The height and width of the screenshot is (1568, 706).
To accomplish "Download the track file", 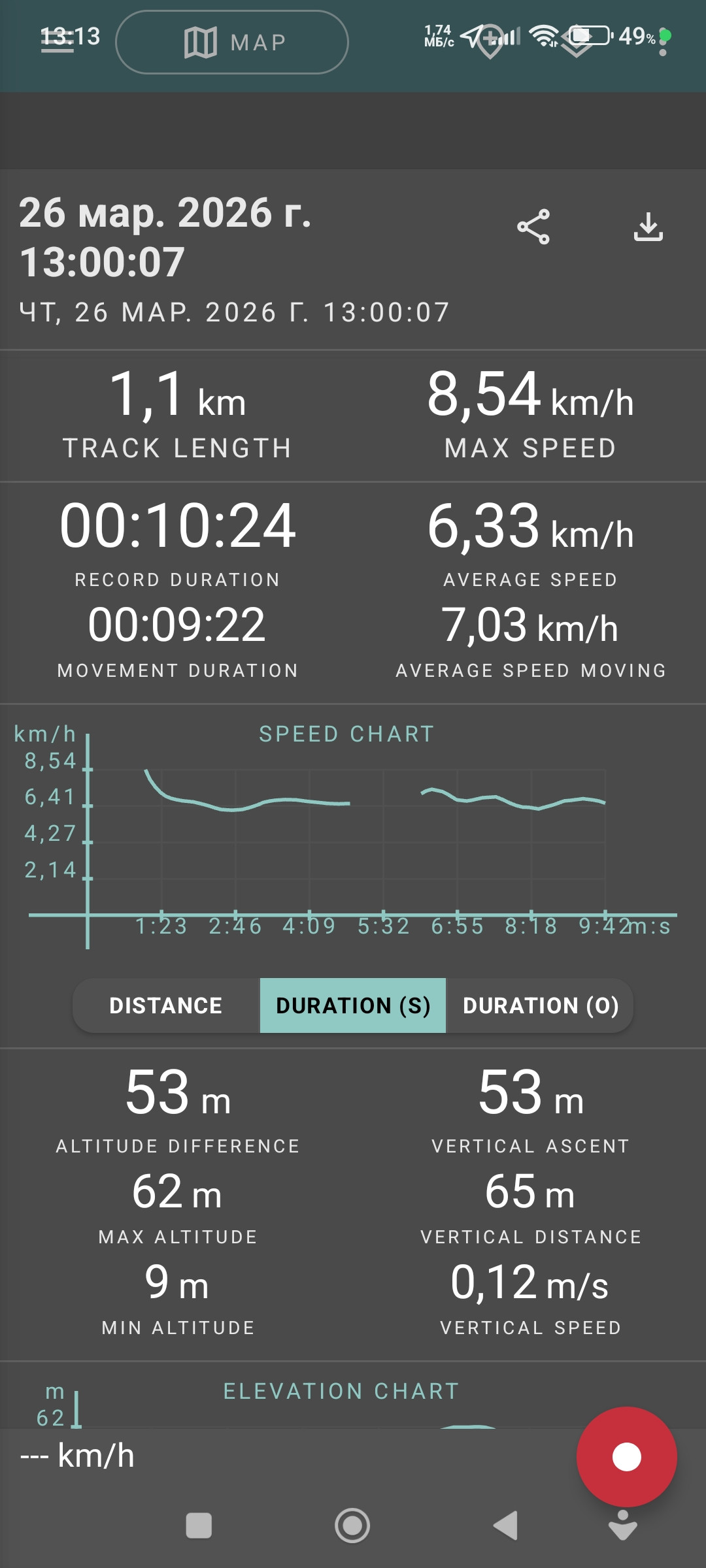I will pyautogui.click(x=648, y=227).
